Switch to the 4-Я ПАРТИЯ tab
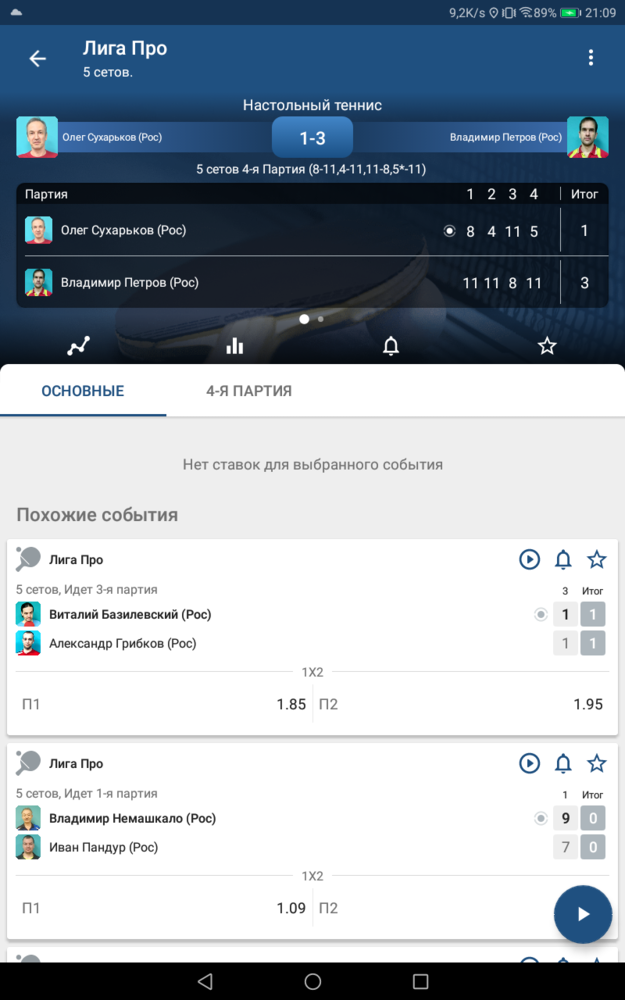This screenshot has width=625, height=1000. pos(249,391)
